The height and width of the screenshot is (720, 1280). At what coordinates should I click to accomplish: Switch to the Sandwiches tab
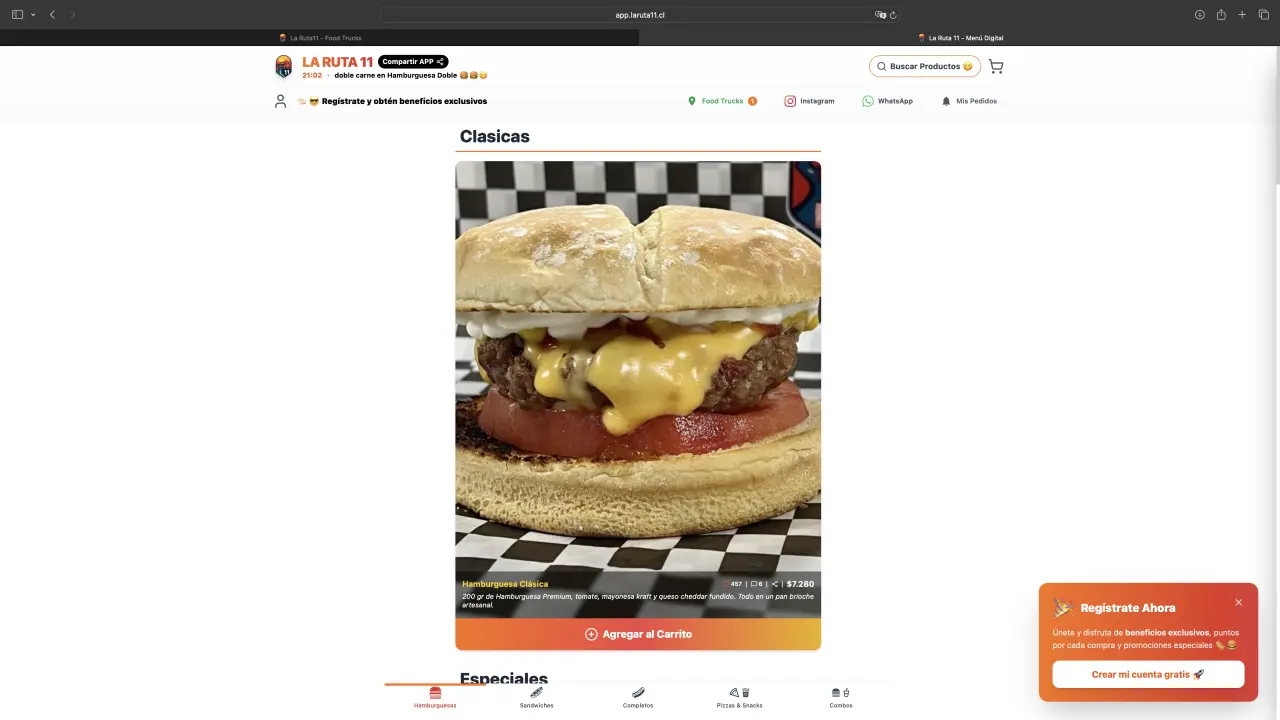point(536,697)
